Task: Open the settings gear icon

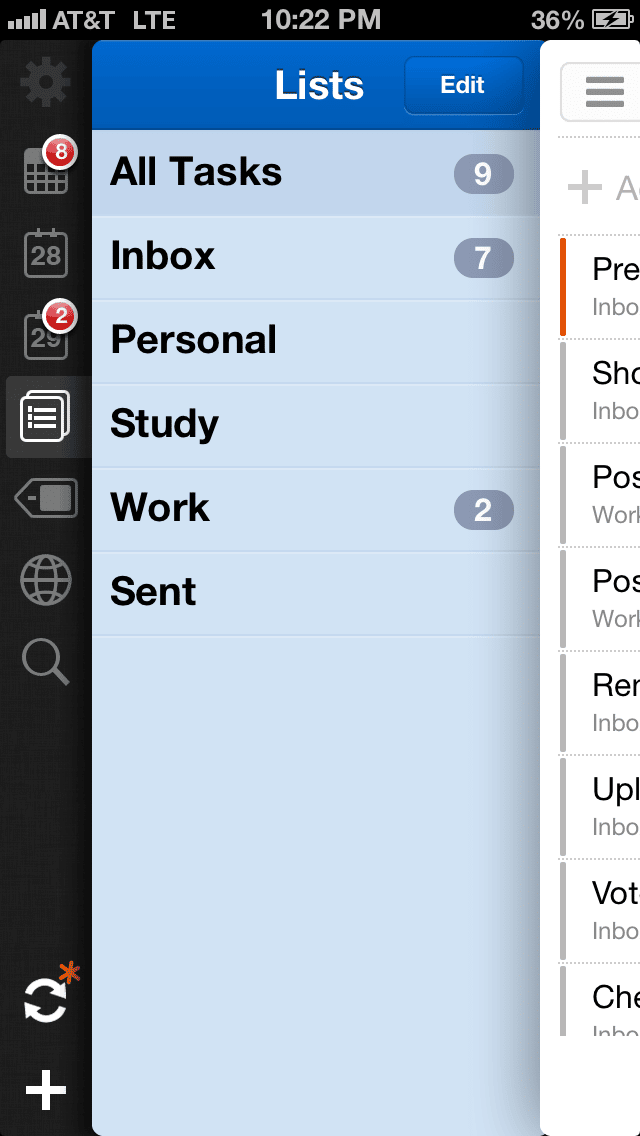Action: 45,84
